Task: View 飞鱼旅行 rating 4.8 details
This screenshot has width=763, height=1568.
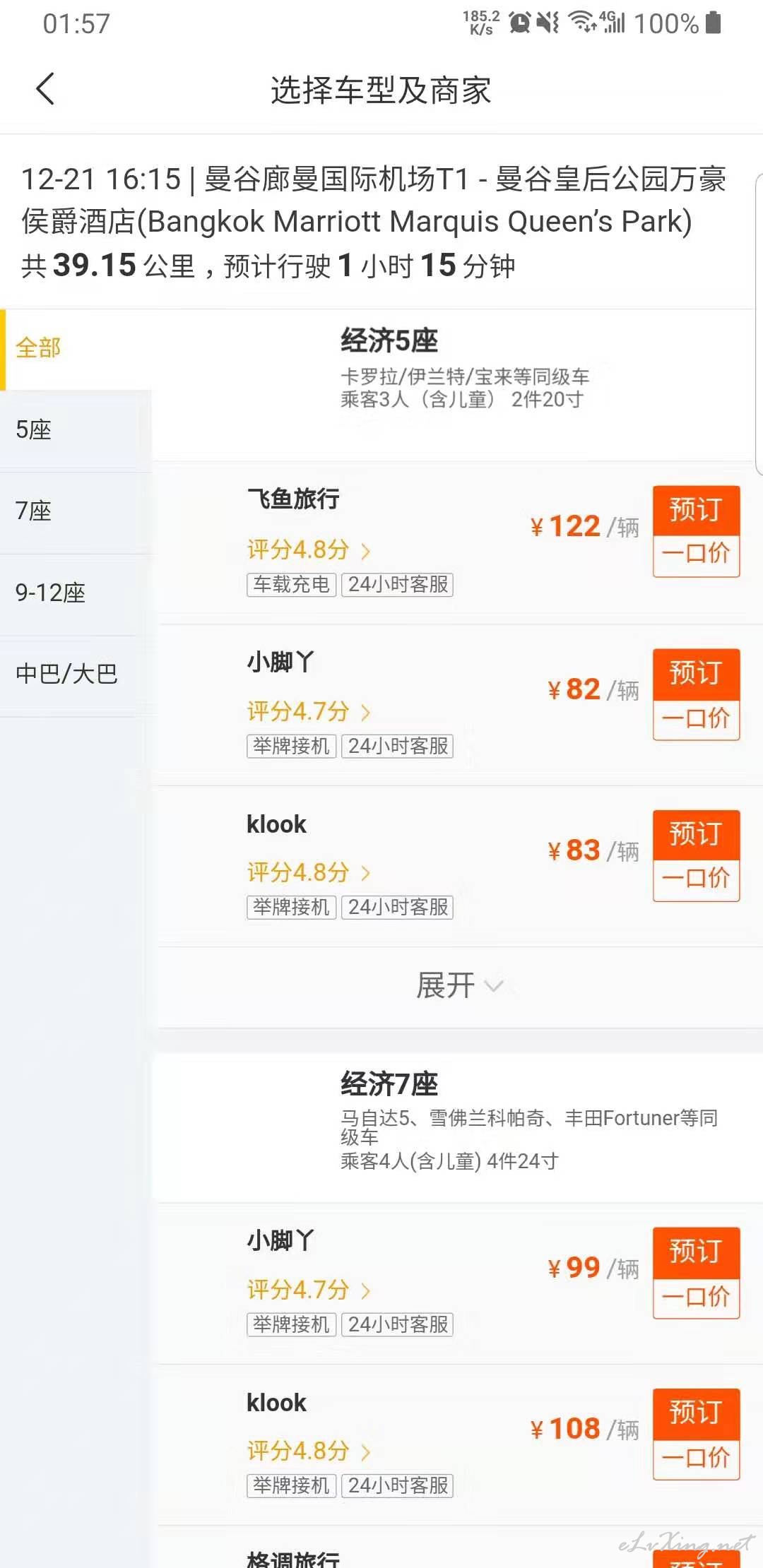Action: (309, 550)
